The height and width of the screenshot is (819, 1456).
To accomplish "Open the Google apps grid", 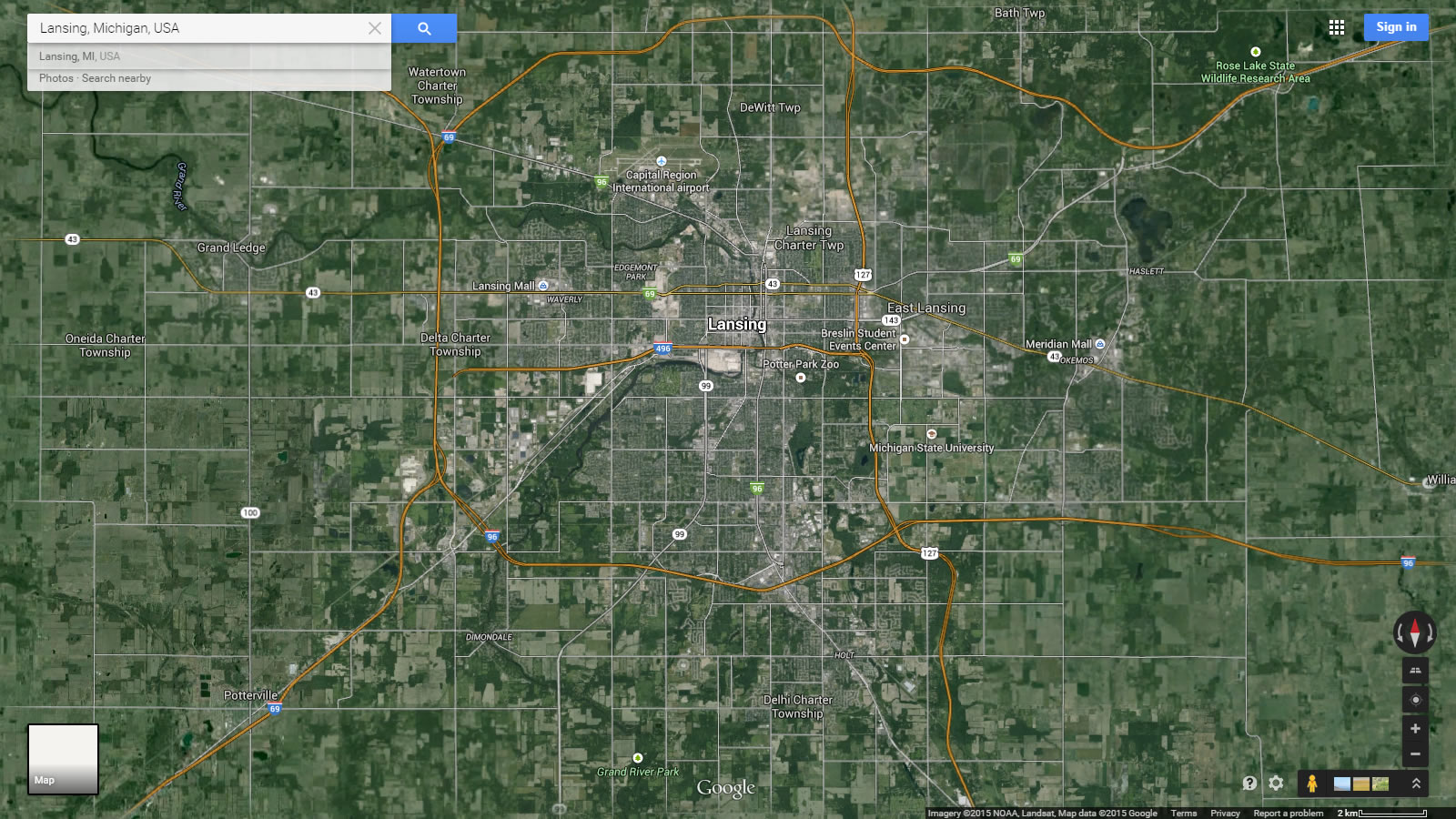I will click(1336, 27).
